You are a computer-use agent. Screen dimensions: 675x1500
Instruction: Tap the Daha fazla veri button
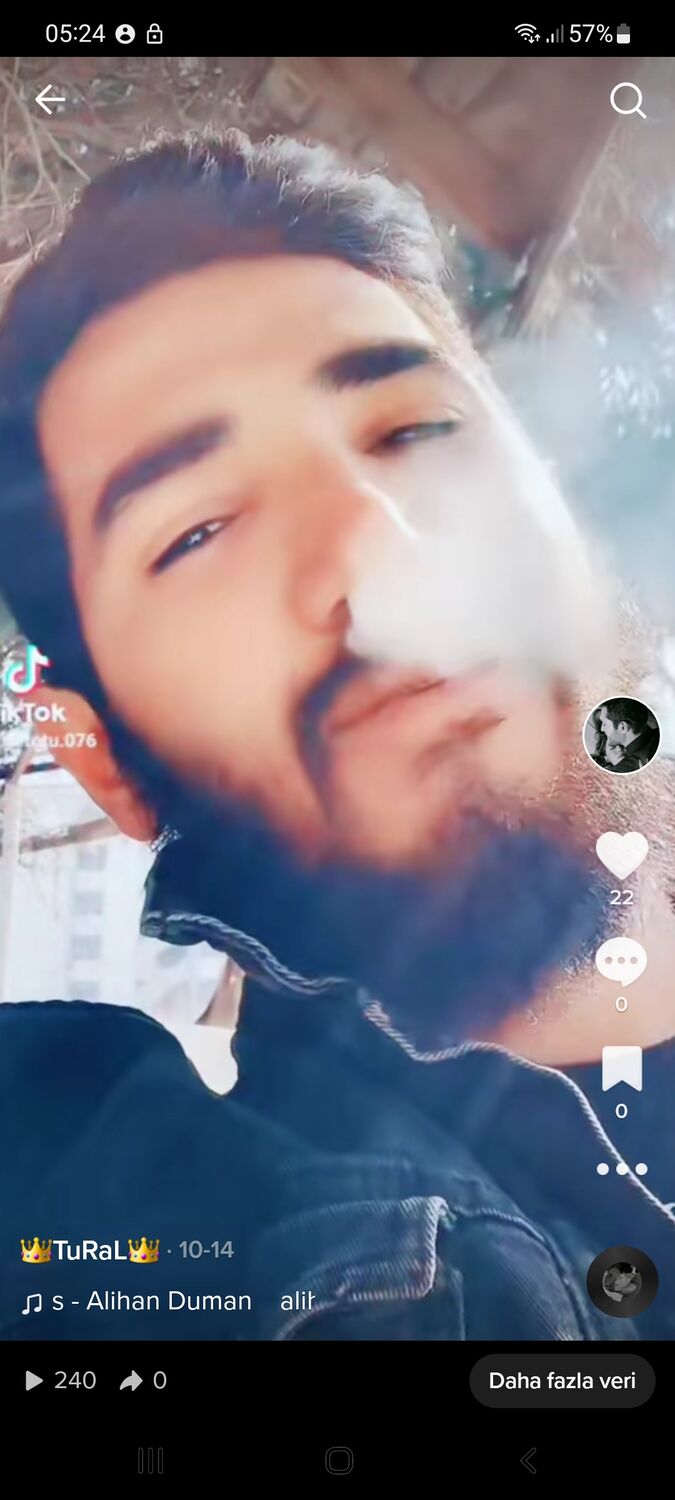coord(562,1381)
